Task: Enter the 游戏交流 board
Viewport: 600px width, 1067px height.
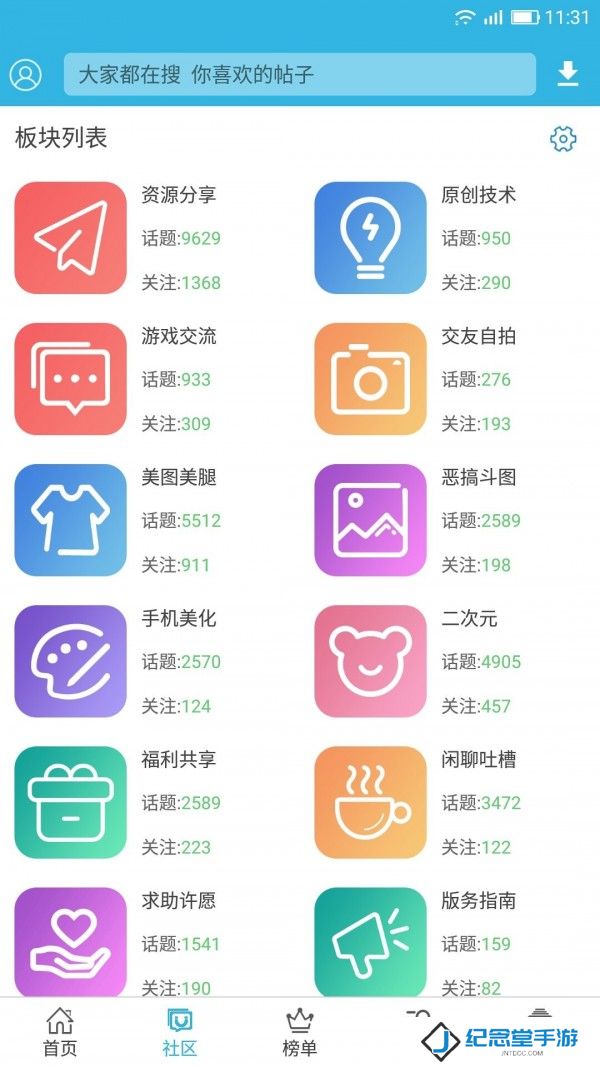Action: click(x=71, y=379)
